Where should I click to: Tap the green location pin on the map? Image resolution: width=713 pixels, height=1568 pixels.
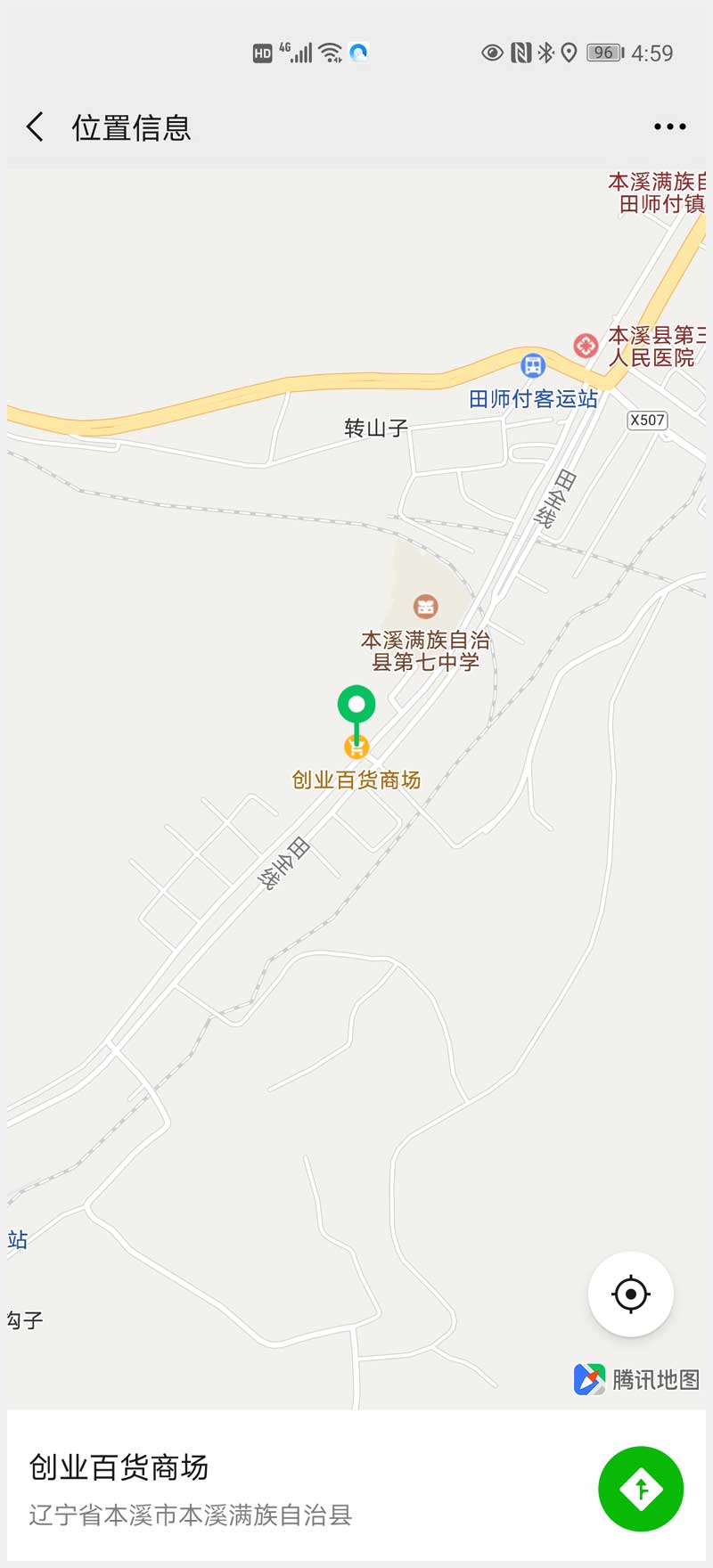click(x=356, y=706)
